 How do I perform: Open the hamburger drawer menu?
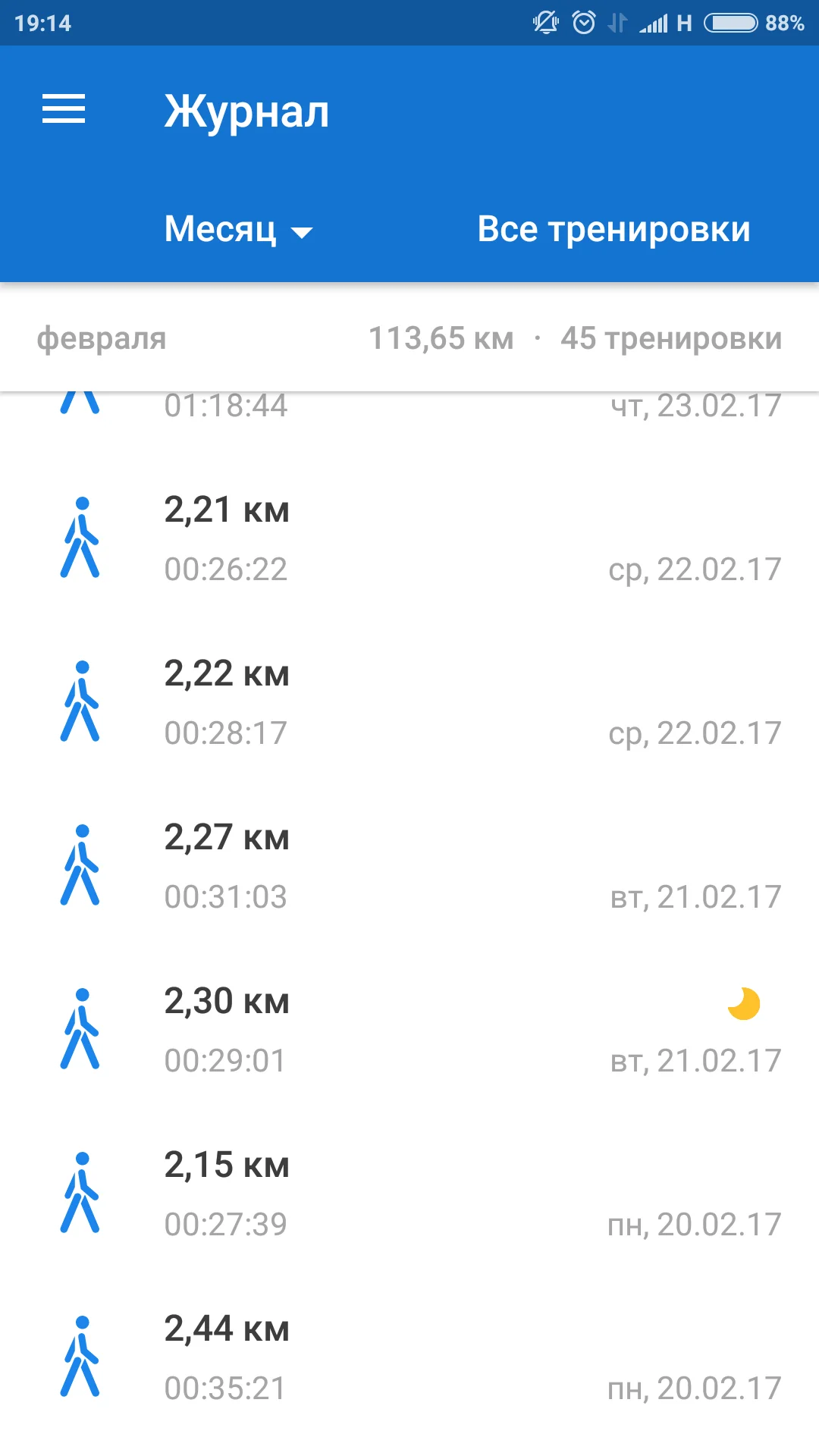pos(64,109)
